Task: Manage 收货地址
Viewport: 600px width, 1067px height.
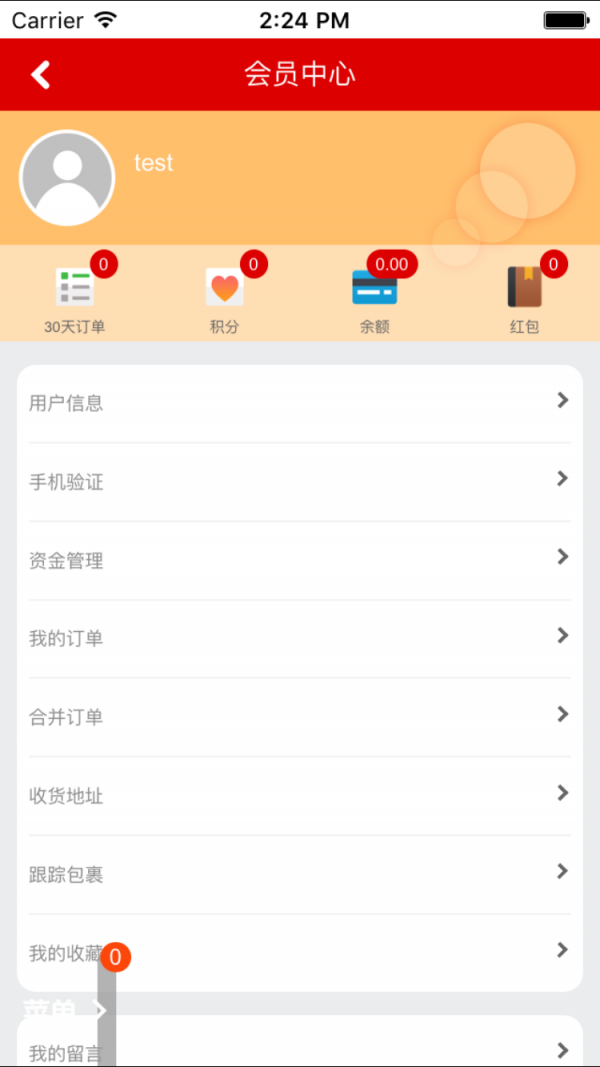Action: click(300, 796)
